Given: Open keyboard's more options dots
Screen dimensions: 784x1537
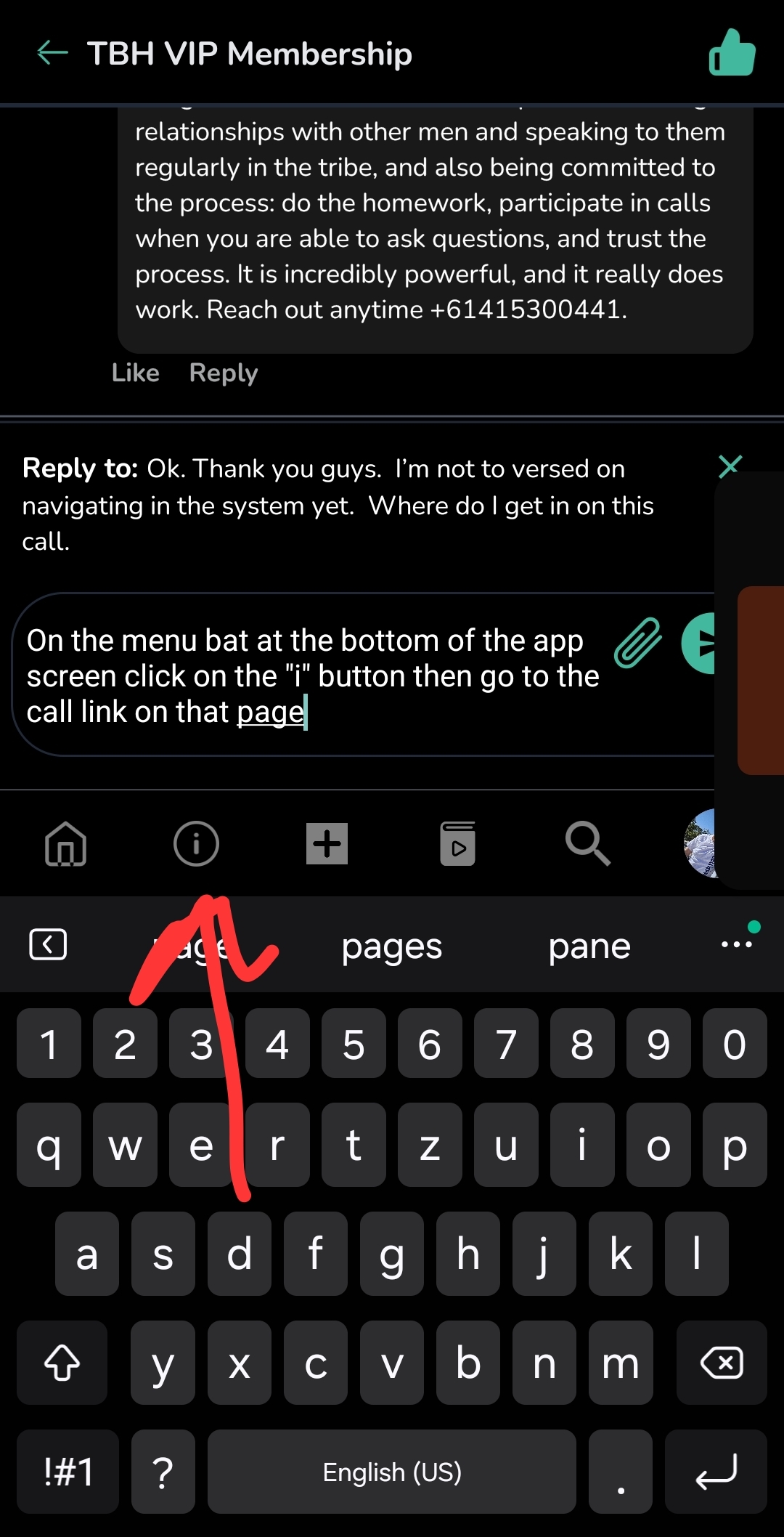Looking at the screenshot, I should coord(736,944).
